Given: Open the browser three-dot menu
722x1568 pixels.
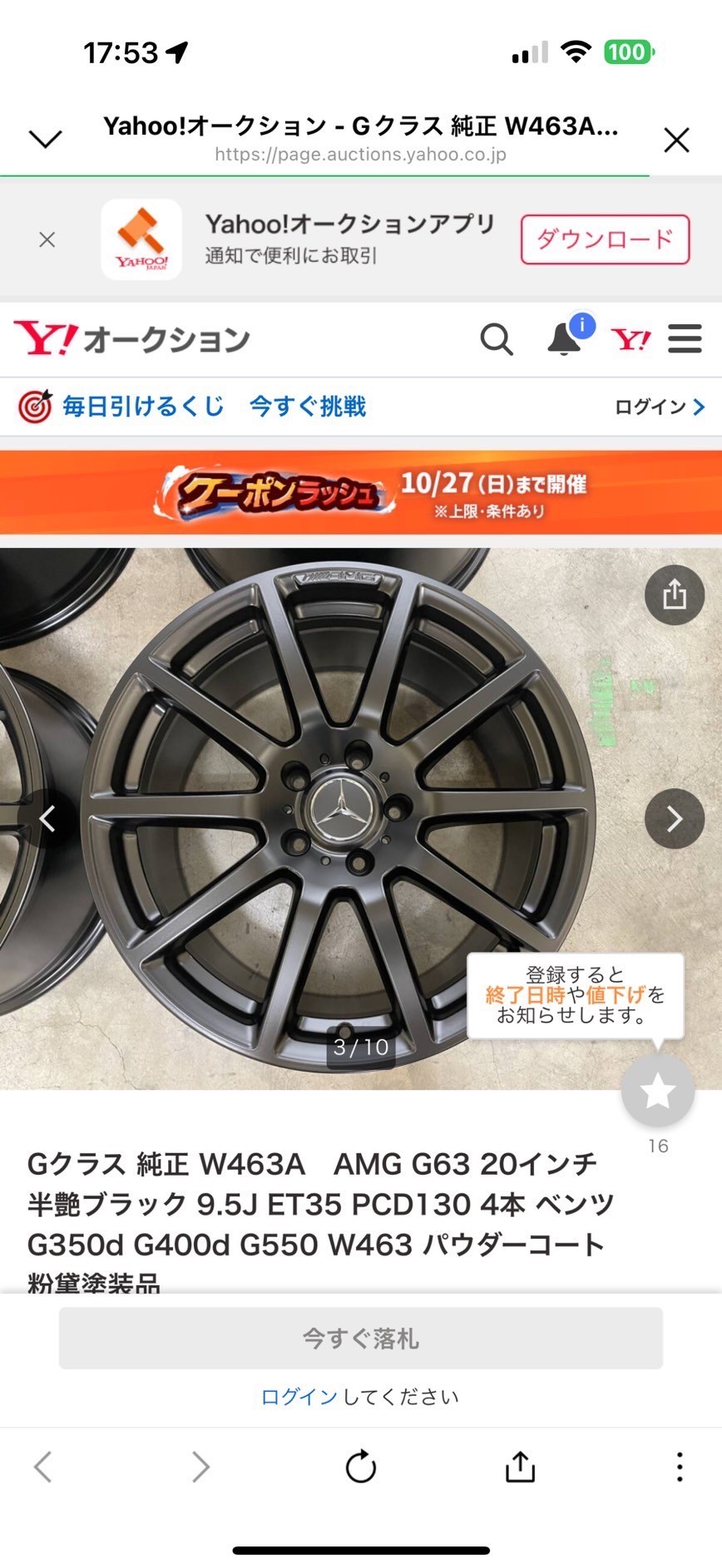Looking at the screenshot, I should pyautogui.click(x=680, y=1467).
